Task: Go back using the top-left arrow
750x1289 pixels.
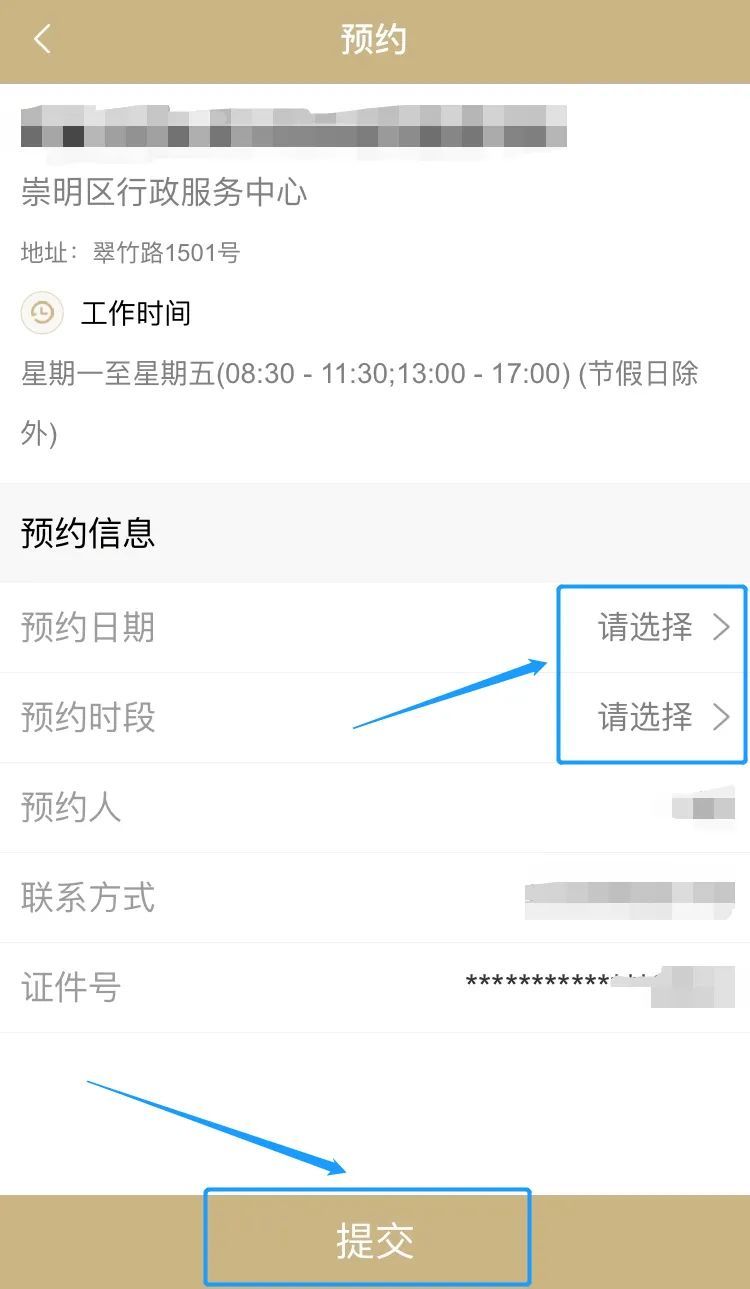Action: 41,40
